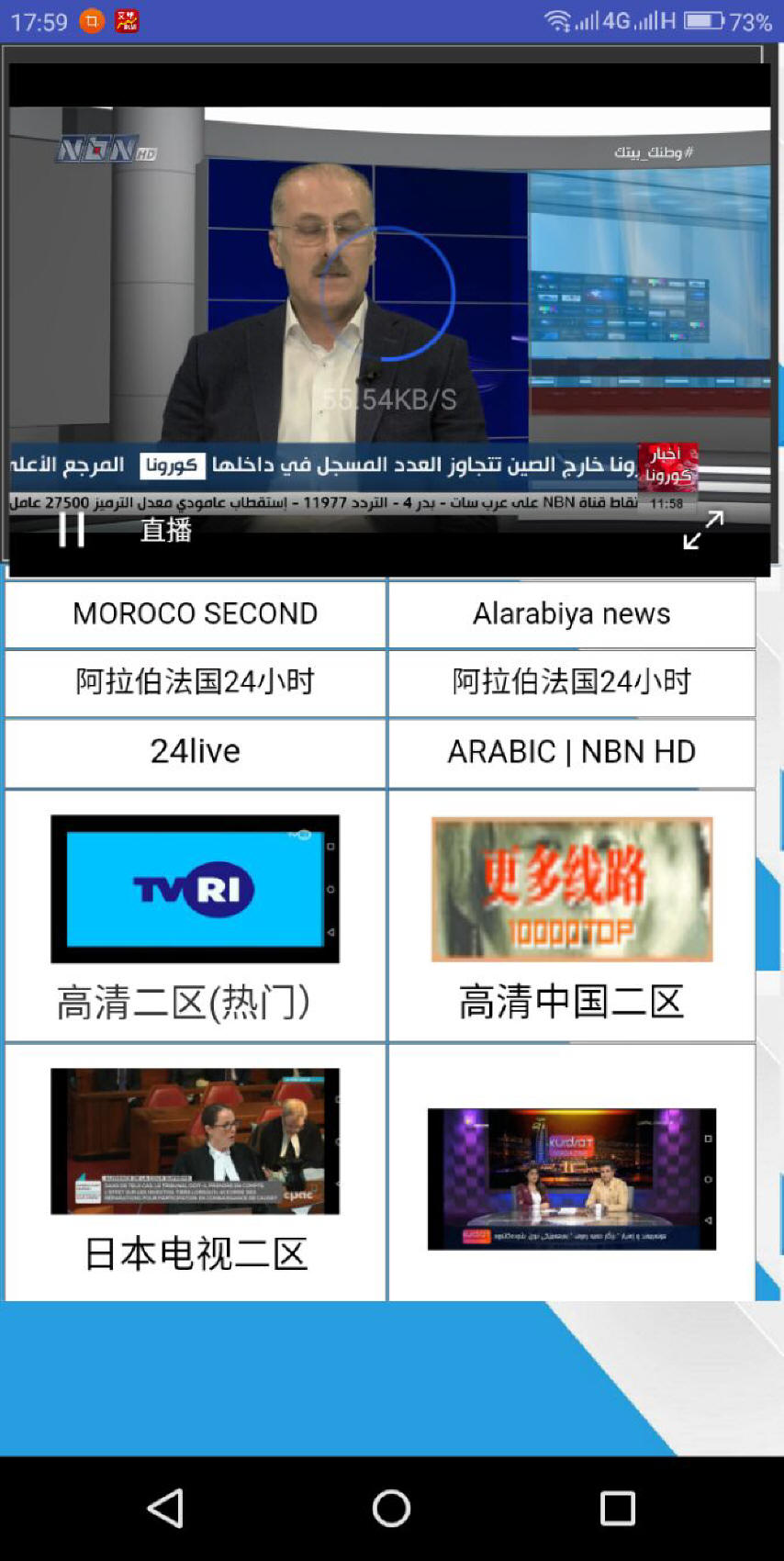Go to the system home screen
This screenshot has width=784, height=1561.
pos(391,1508)
